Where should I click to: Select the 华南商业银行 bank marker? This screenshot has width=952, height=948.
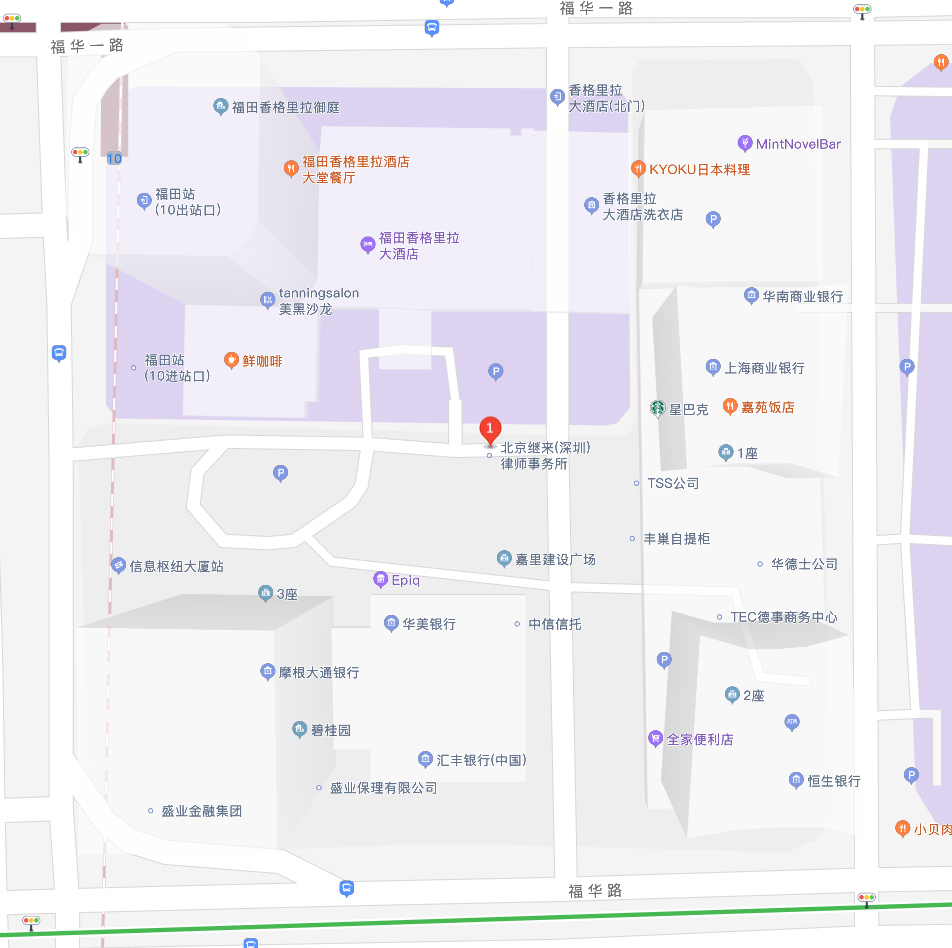(x=752, y=295)
